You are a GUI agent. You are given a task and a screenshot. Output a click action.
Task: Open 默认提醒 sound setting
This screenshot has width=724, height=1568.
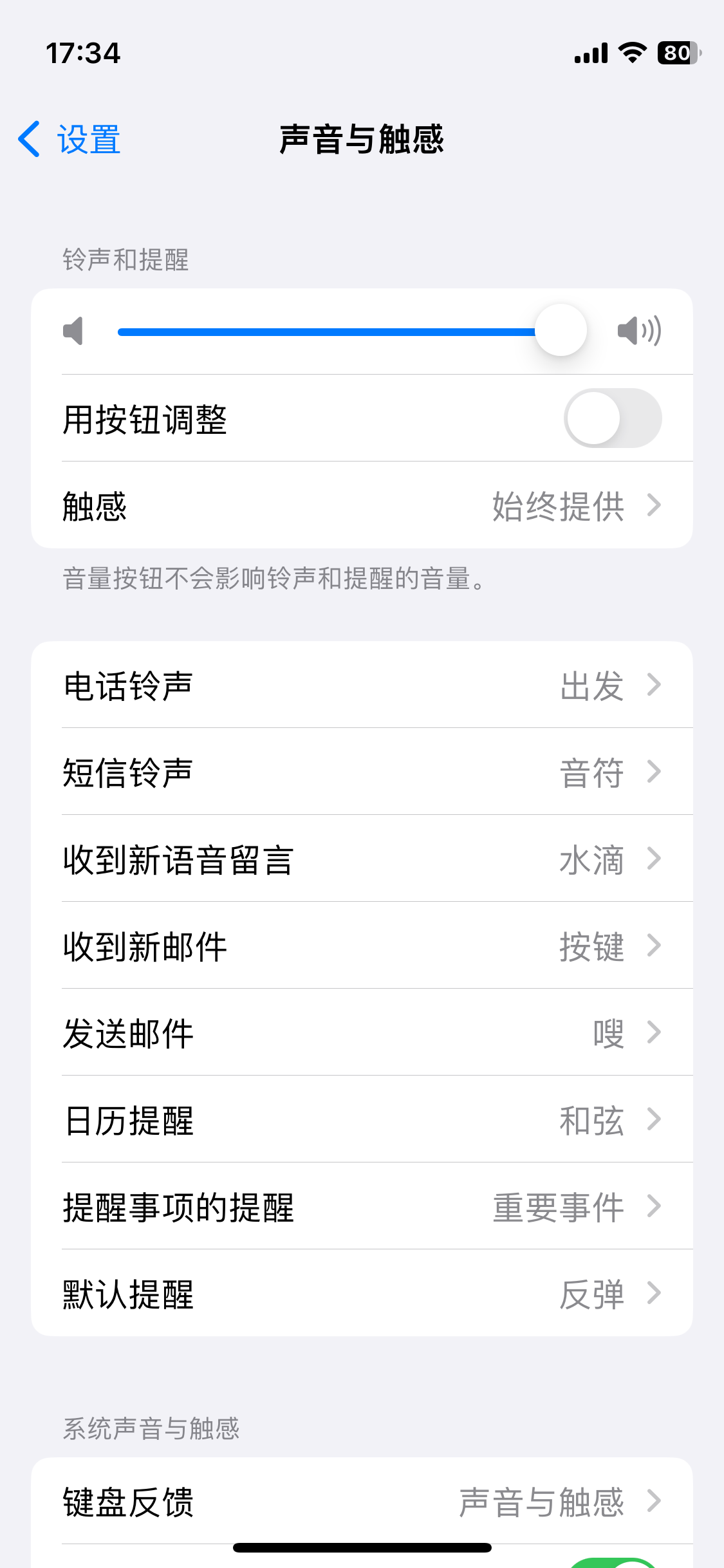click(362, 1294)
